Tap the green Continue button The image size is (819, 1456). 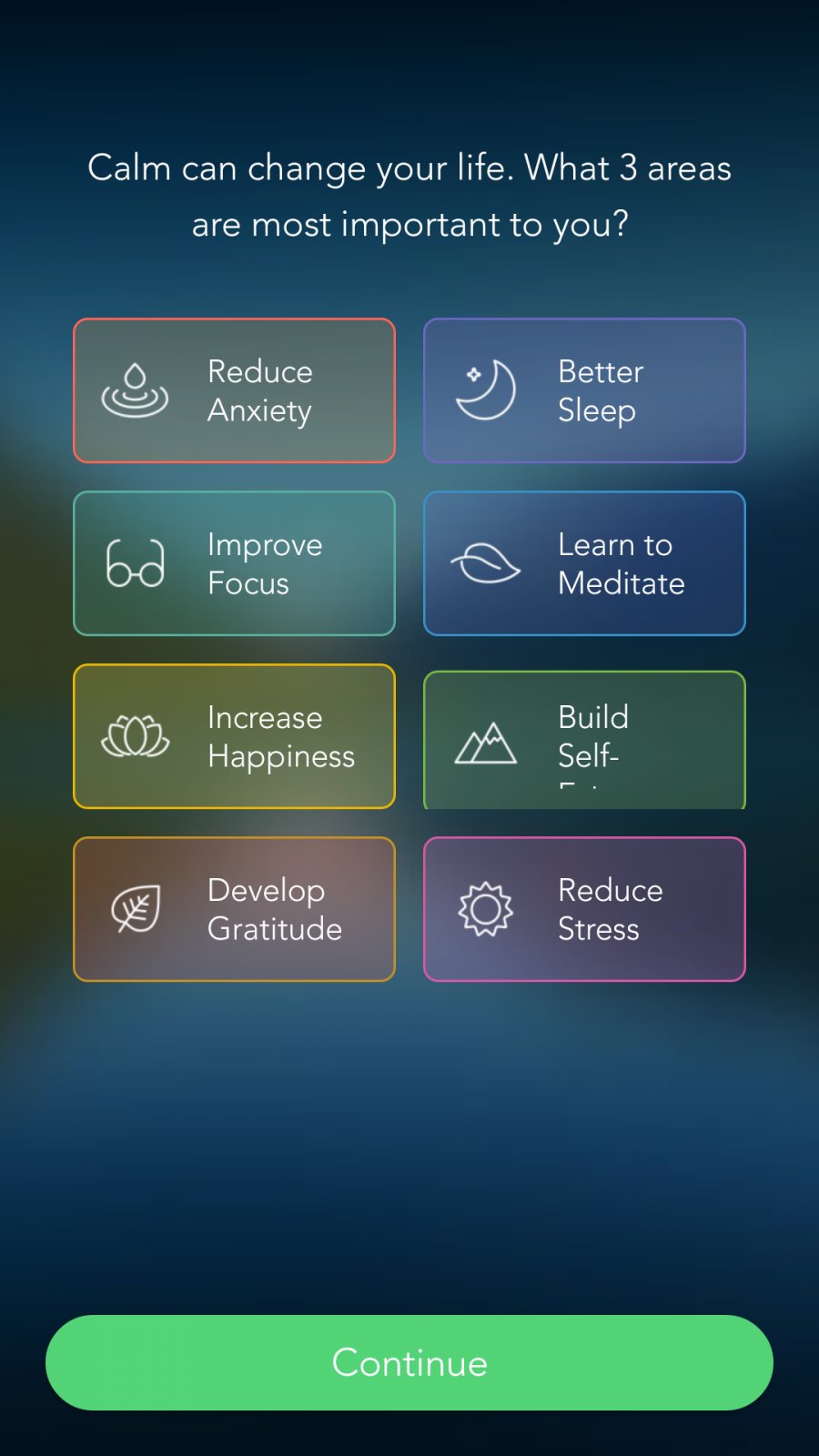409,1362
